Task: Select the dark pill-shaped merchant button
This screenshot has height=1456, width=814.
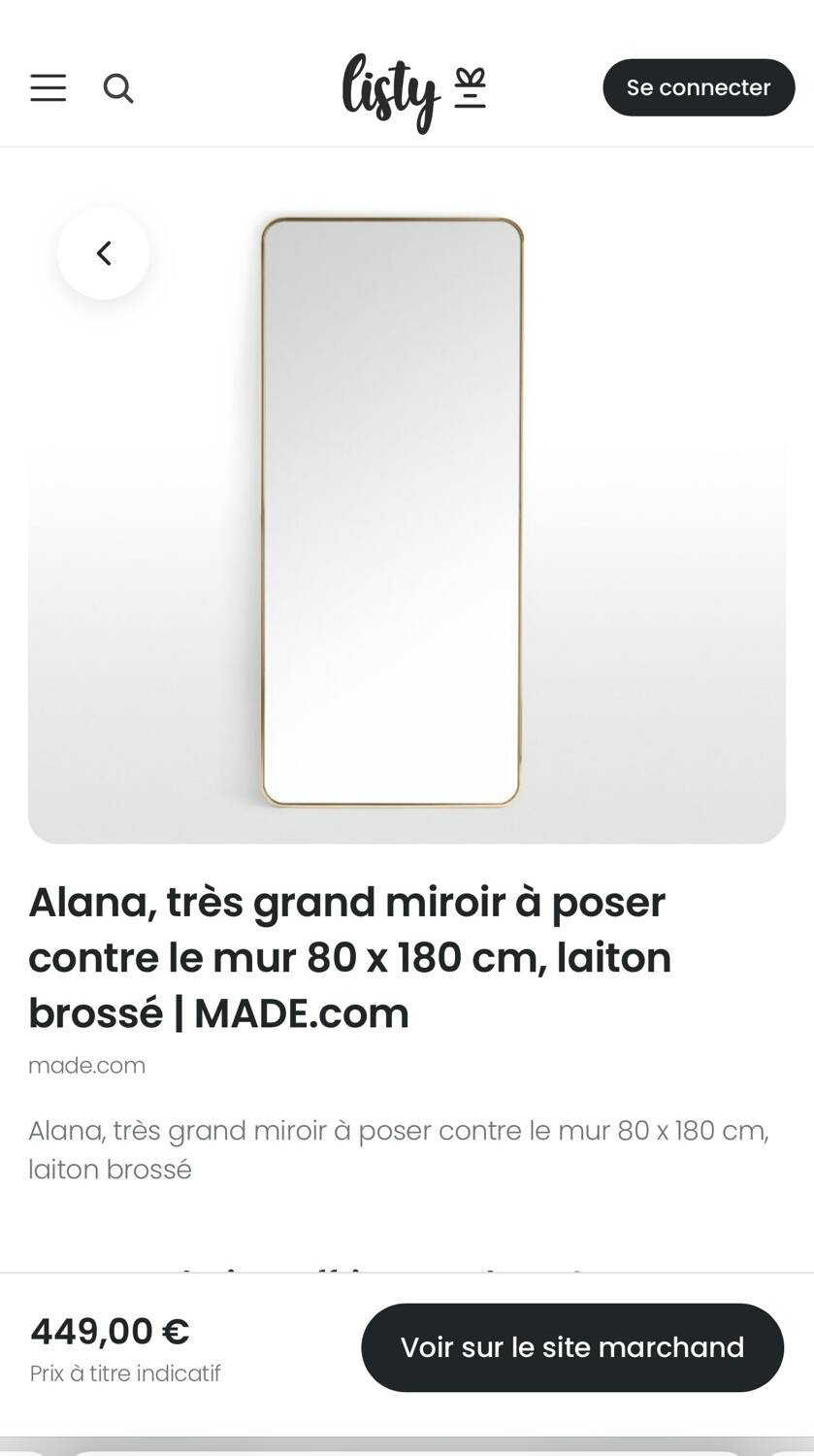Action: pyautogui.click(x=571, y=1347)
